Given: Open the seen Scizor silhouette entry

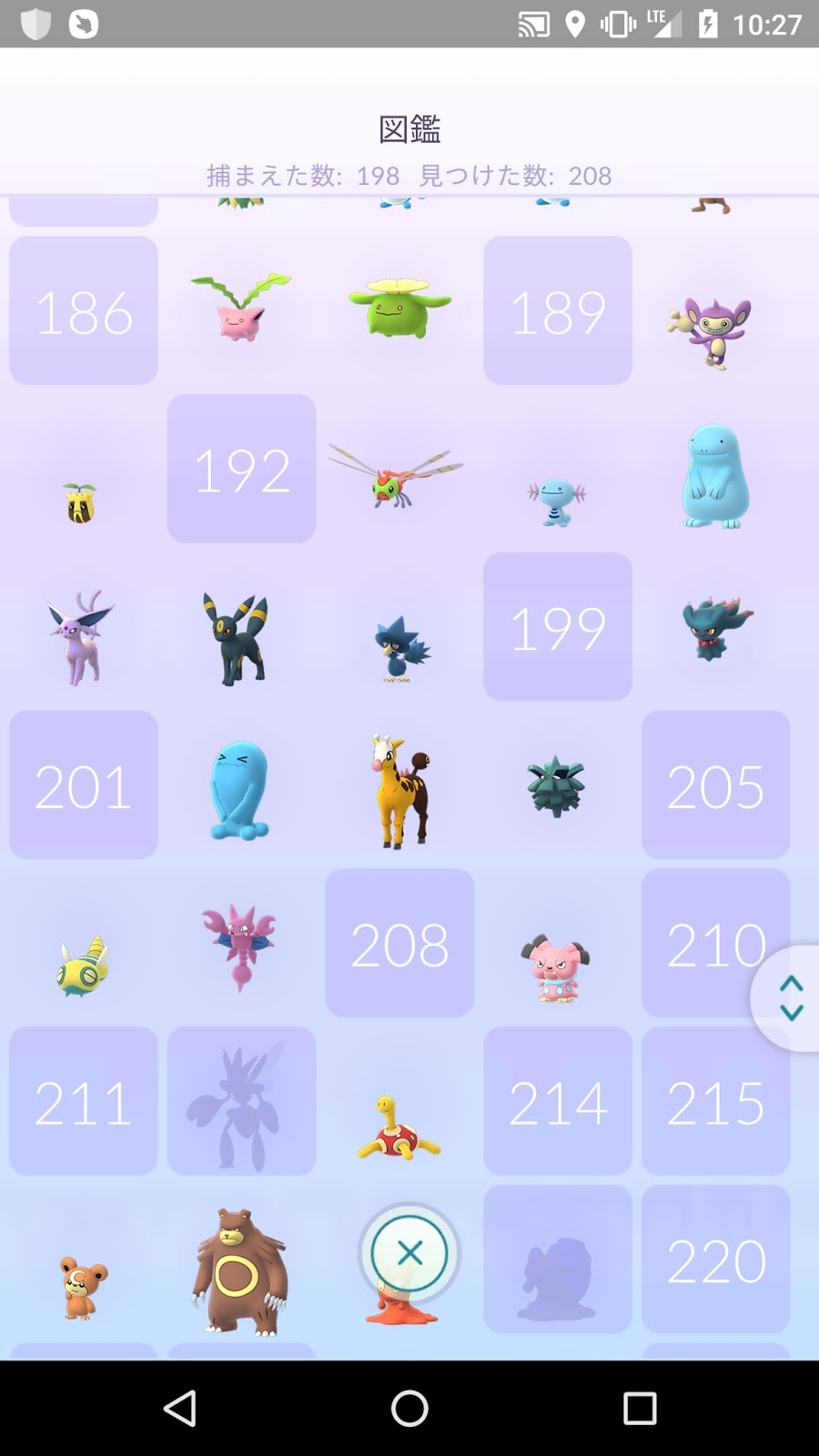Looking at the screenshot, I should [x=241, y=1101].
